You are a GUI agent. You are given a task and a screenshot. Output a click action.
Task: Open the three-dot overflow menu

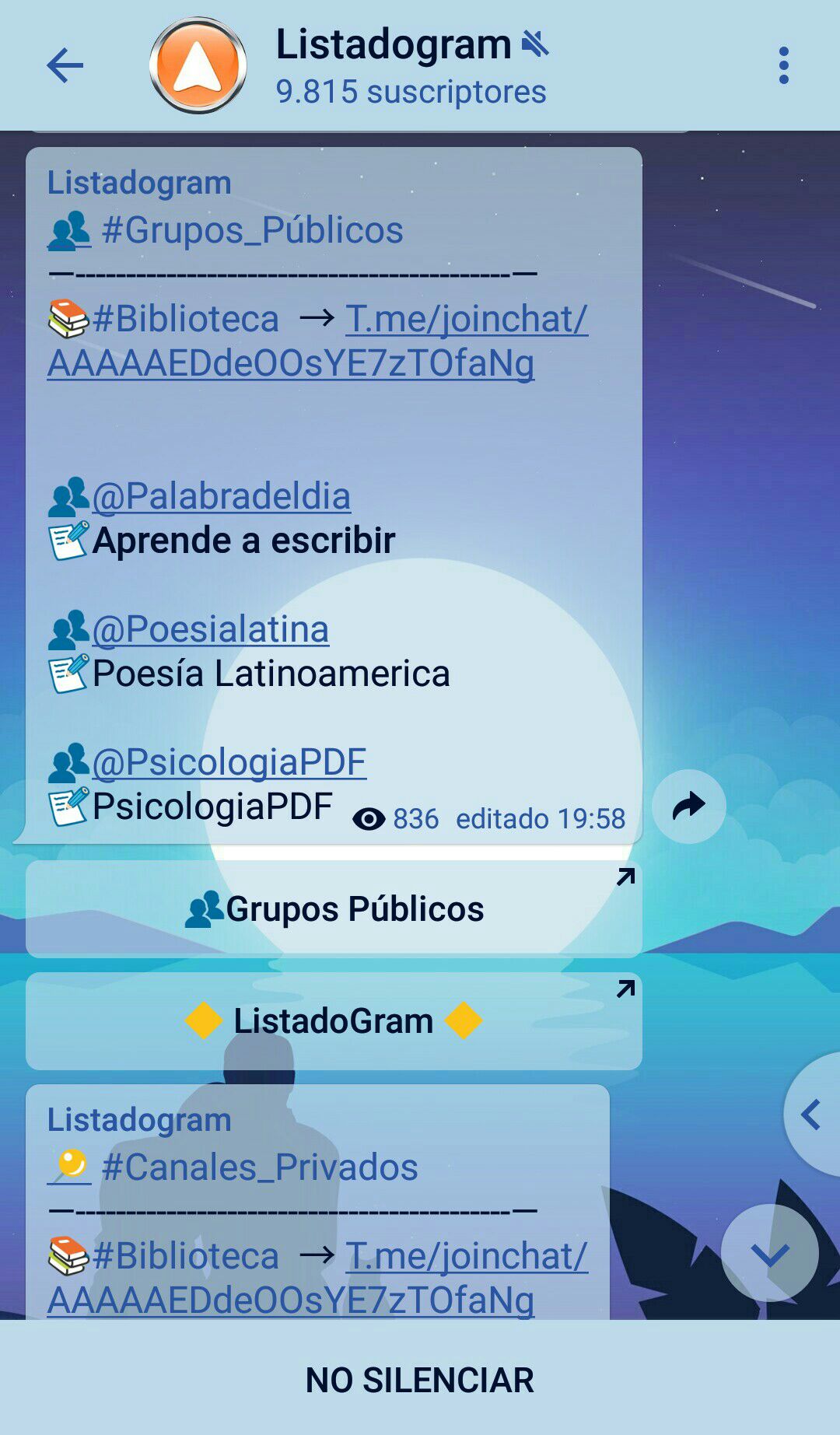point(783,65)
